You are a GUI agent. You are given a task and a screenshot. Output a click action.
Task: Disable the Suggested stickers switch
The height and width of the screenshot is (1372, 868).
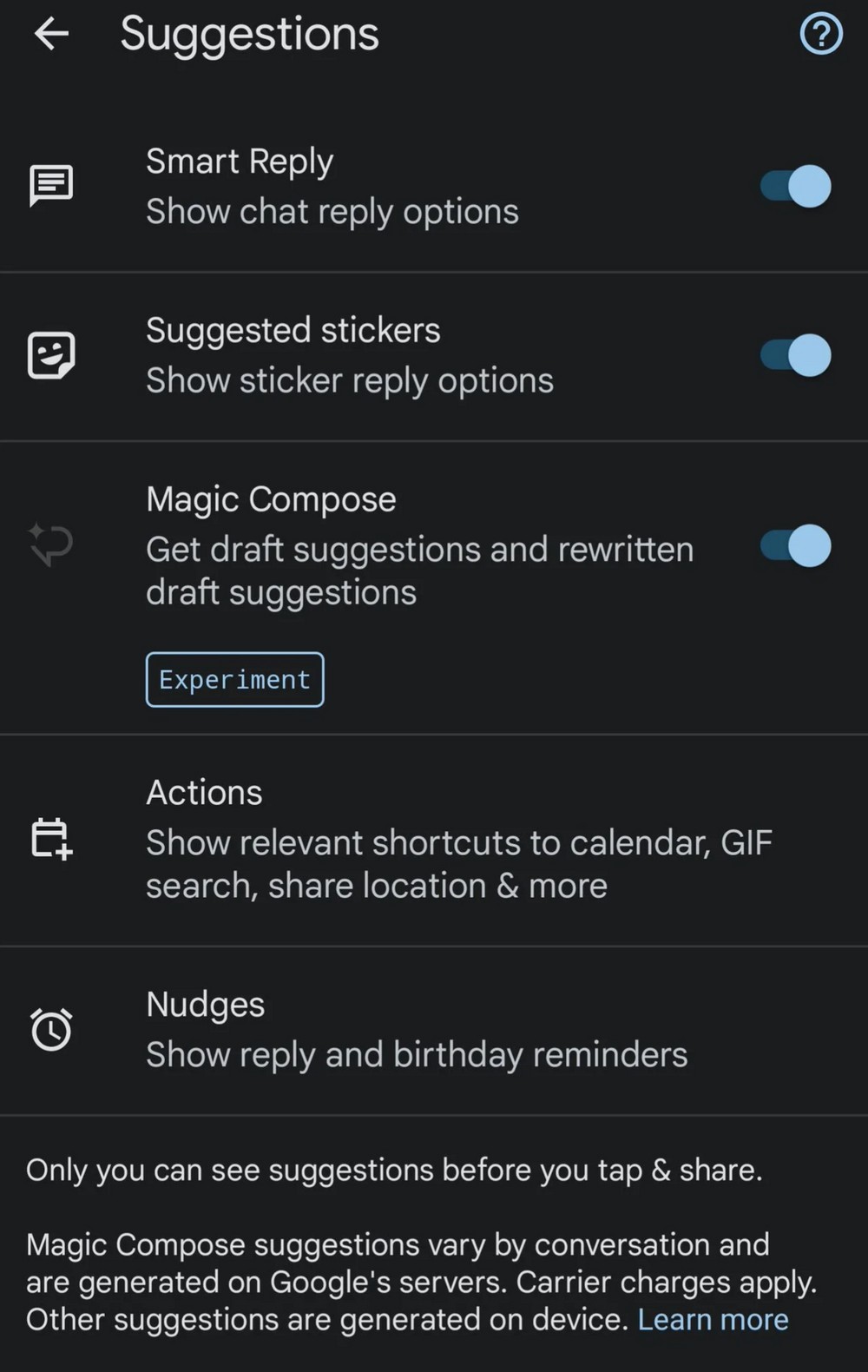[795, 355]
